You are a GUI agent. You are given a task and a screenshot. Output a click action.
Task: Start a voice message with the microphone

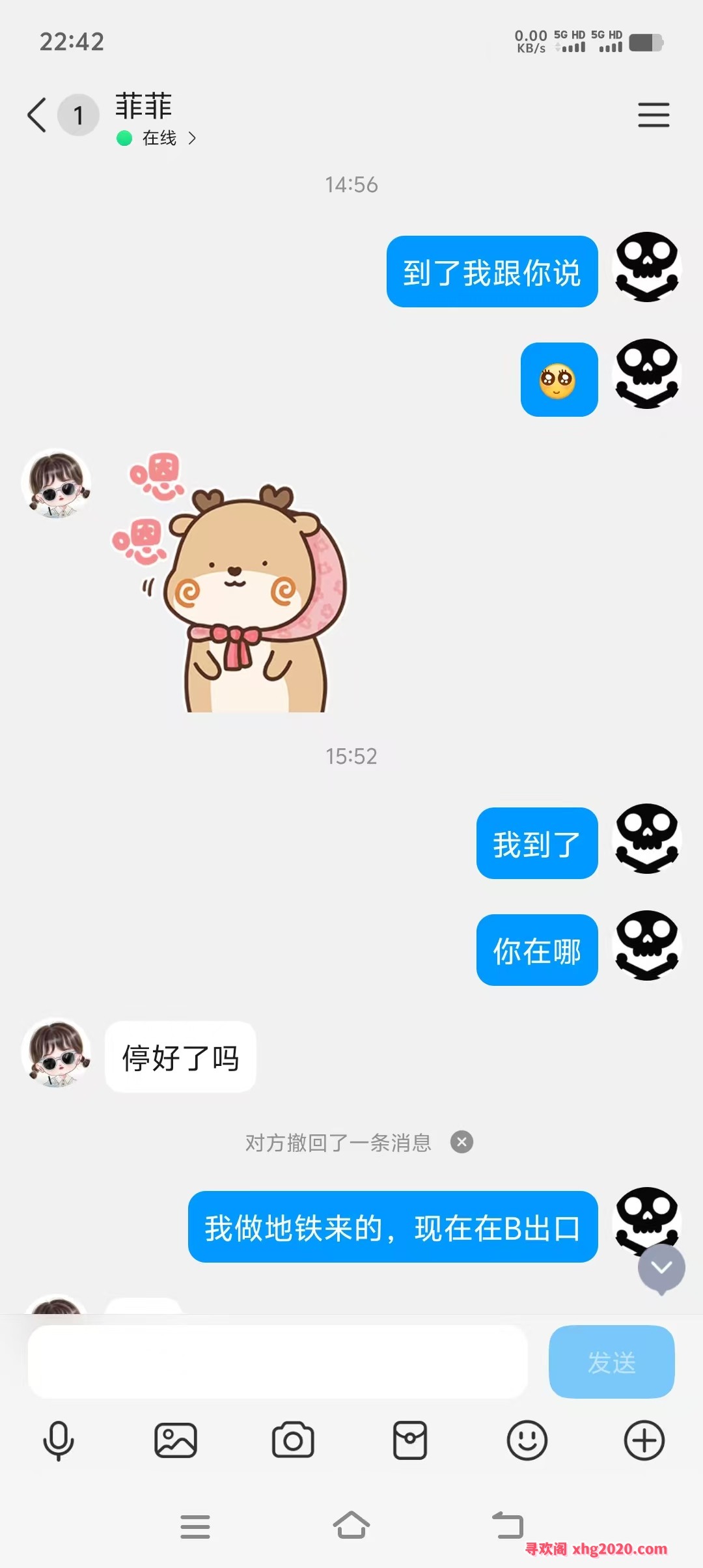(x=59, y=1440)
